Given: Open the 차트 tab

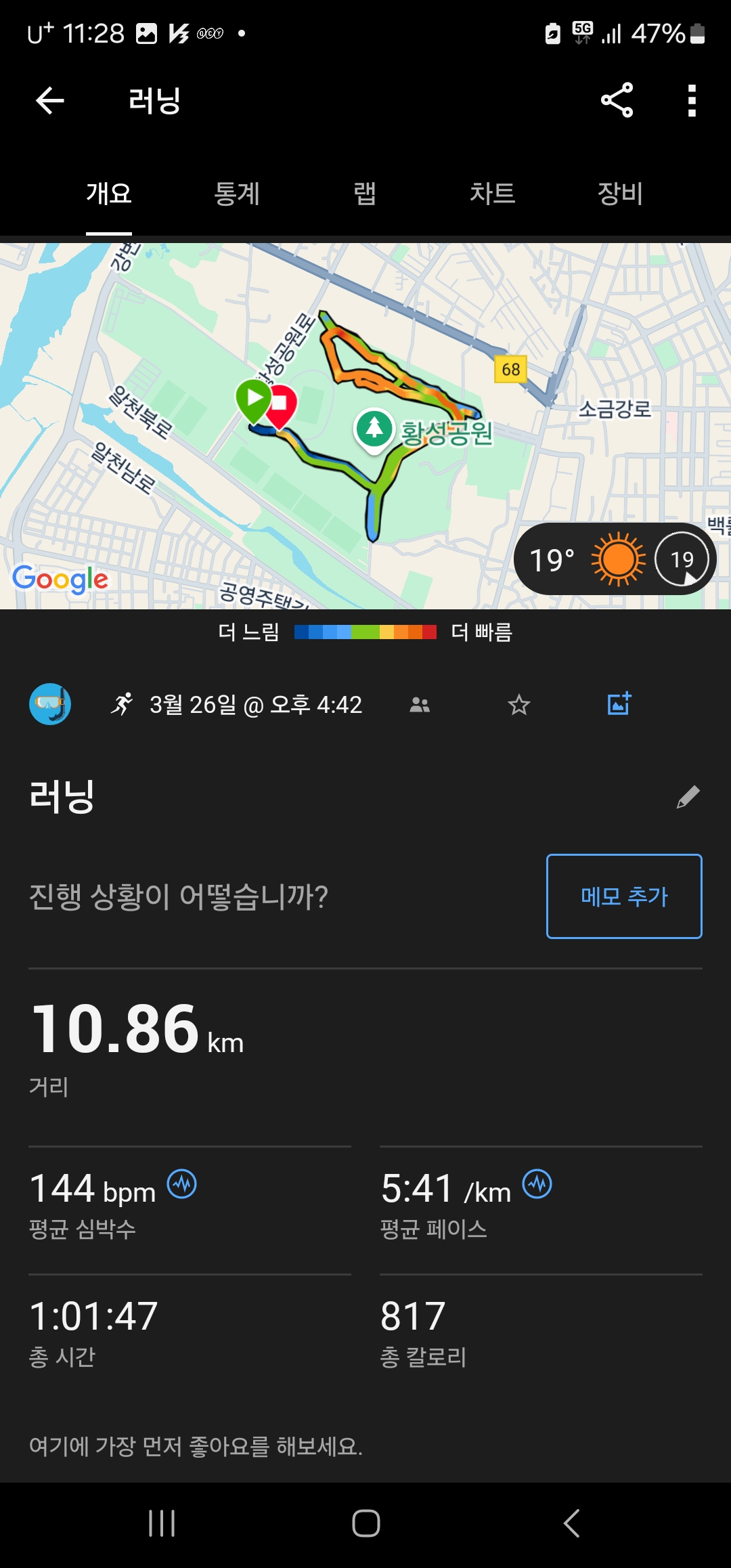Looking at the screenshot, I should (x=492, y=194).
